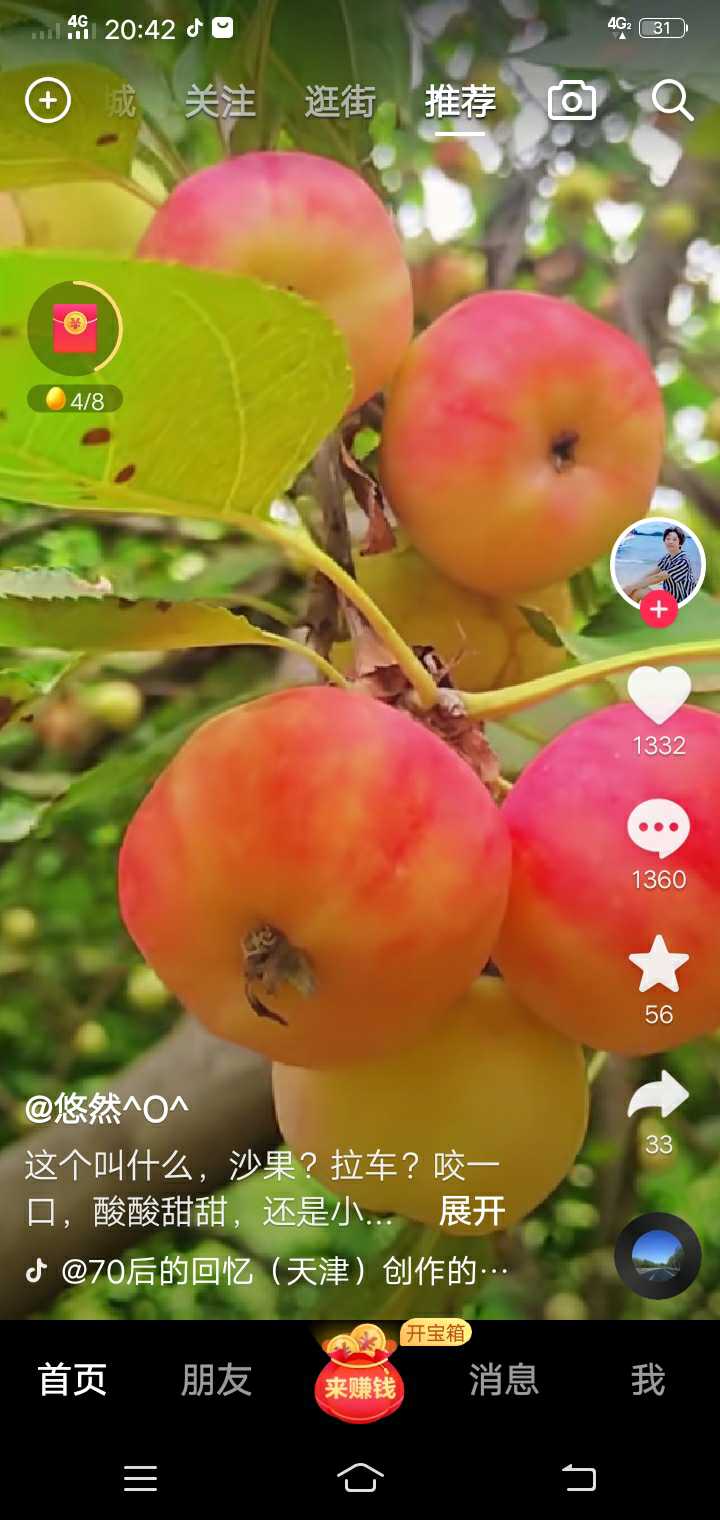Open the search magnifier
The width and height of the screenshot is (720, 1520).
[672, 101]
